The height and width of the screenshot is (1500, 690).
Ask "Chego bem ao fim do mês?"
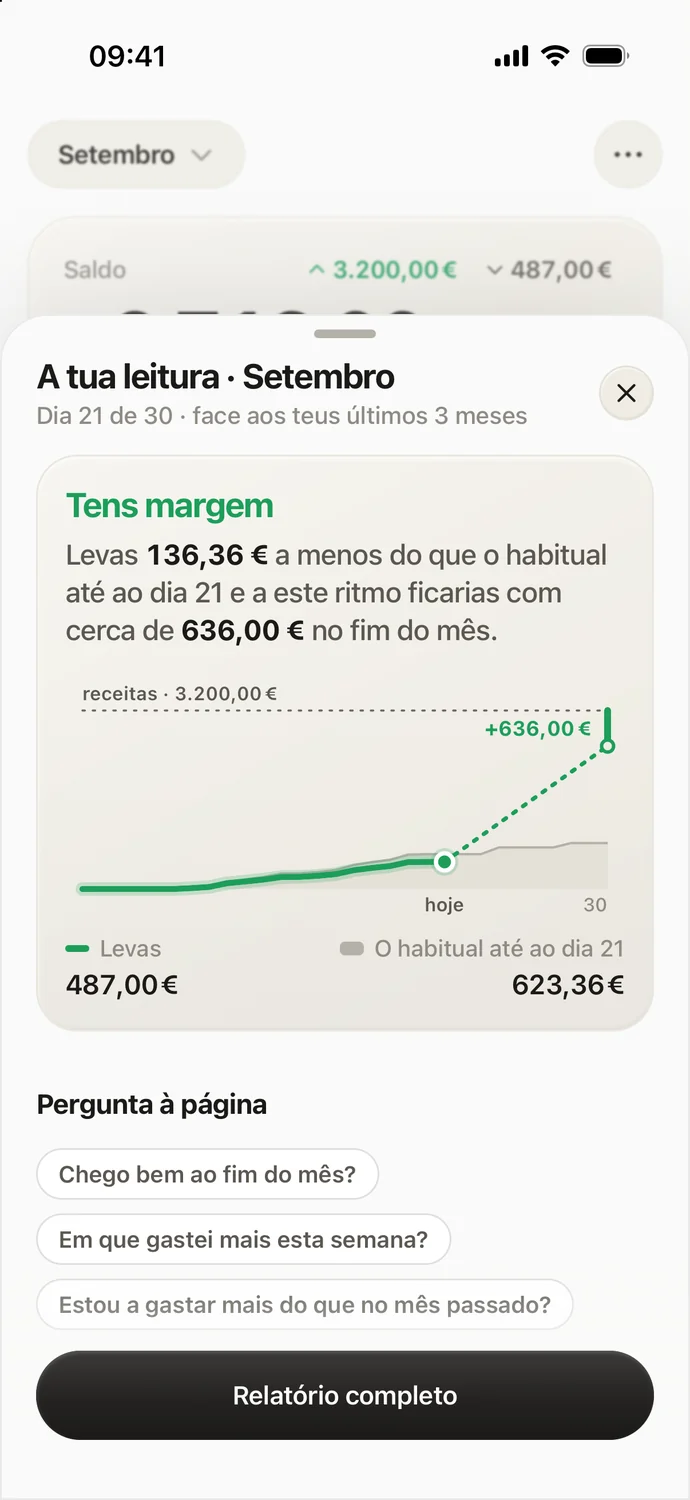[208, 1174]
